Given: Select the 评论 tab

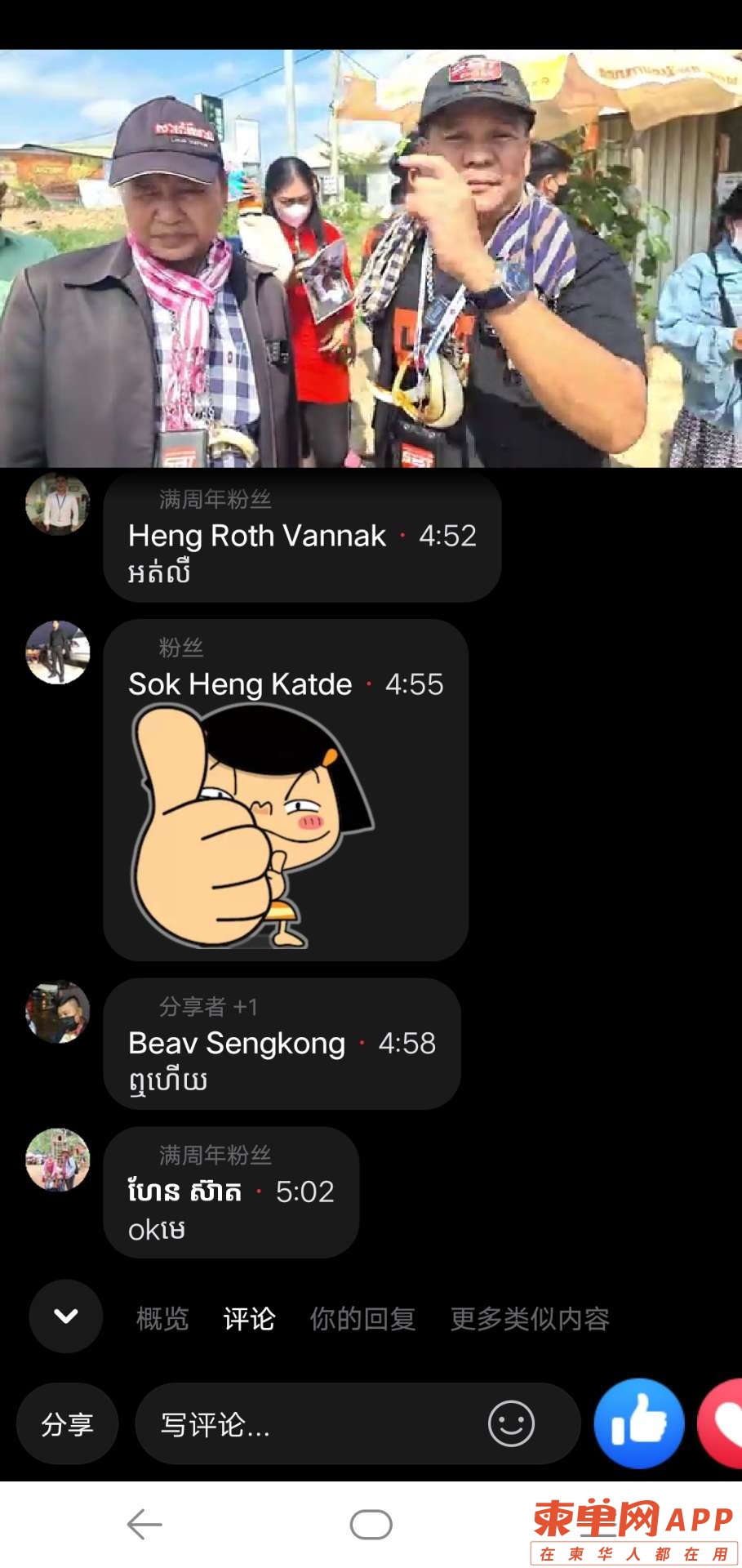Looking at the screenshot, I should (x=249, y=1318).
